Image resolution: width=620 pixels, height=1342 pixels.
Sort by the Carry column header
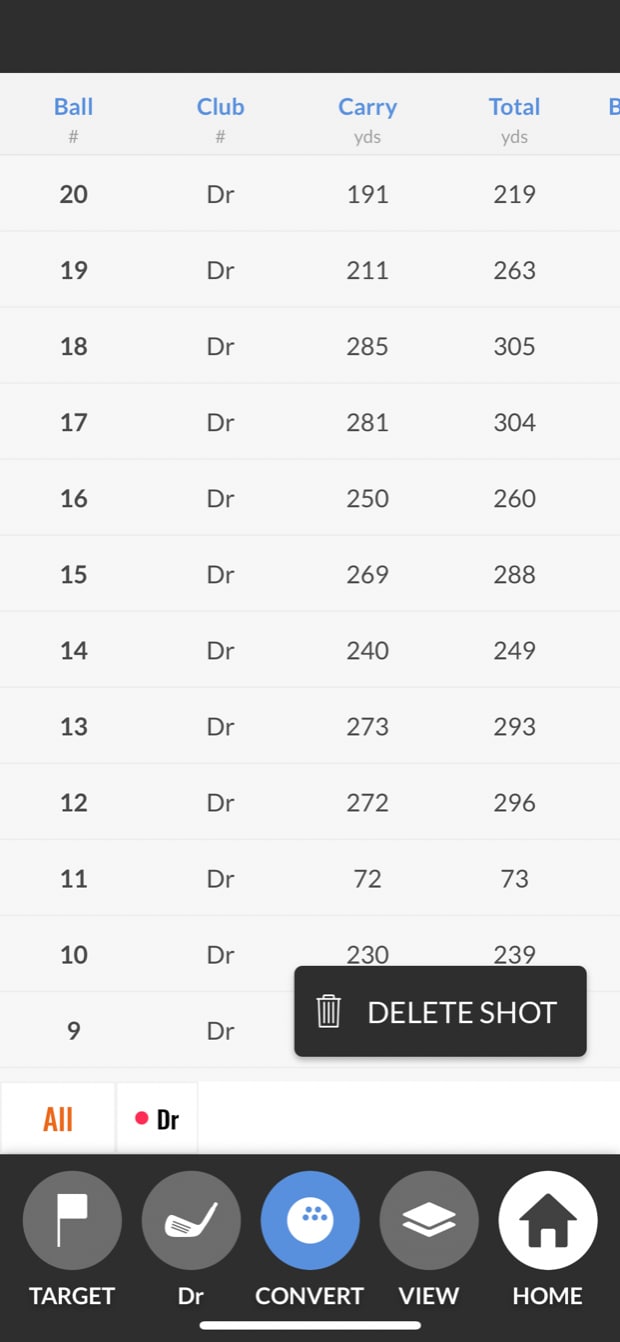click(x=367, y=107)
